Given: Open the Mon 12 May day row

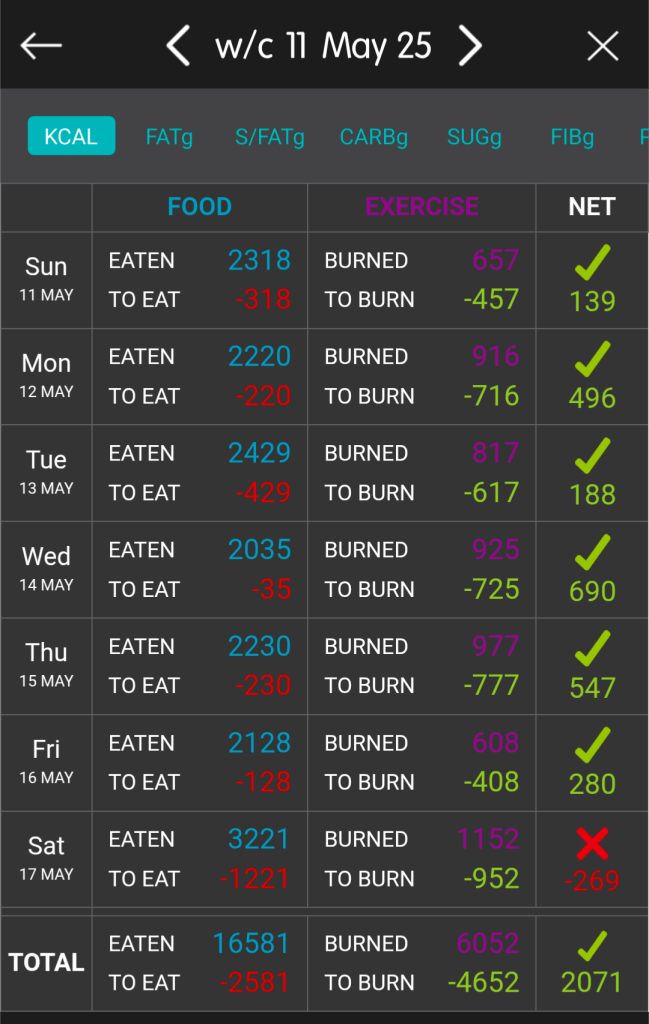Looking at the screenshot, I should [x=46, y=375].
